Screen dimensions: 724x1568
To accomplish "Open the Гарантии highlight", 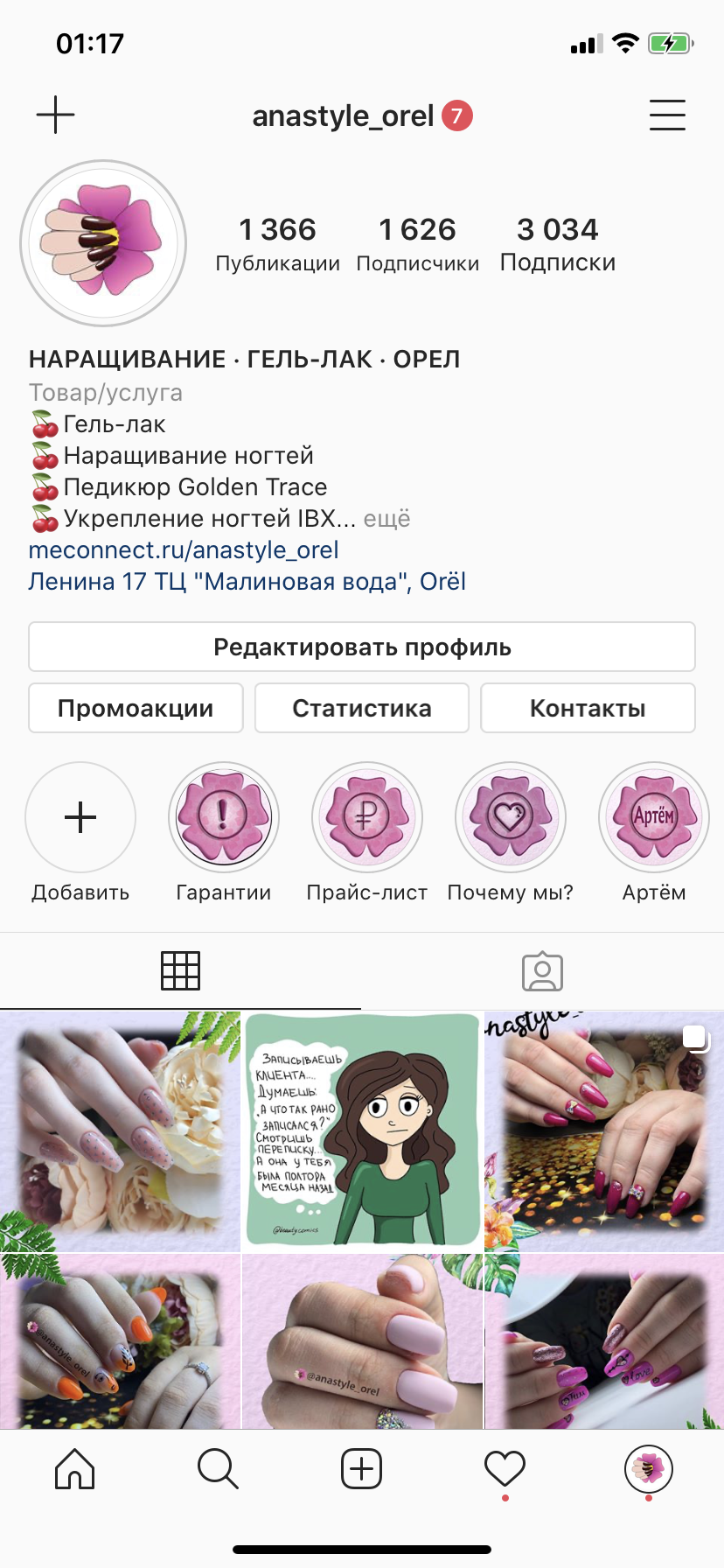I will pyautogui.click(x=224, y=817).
